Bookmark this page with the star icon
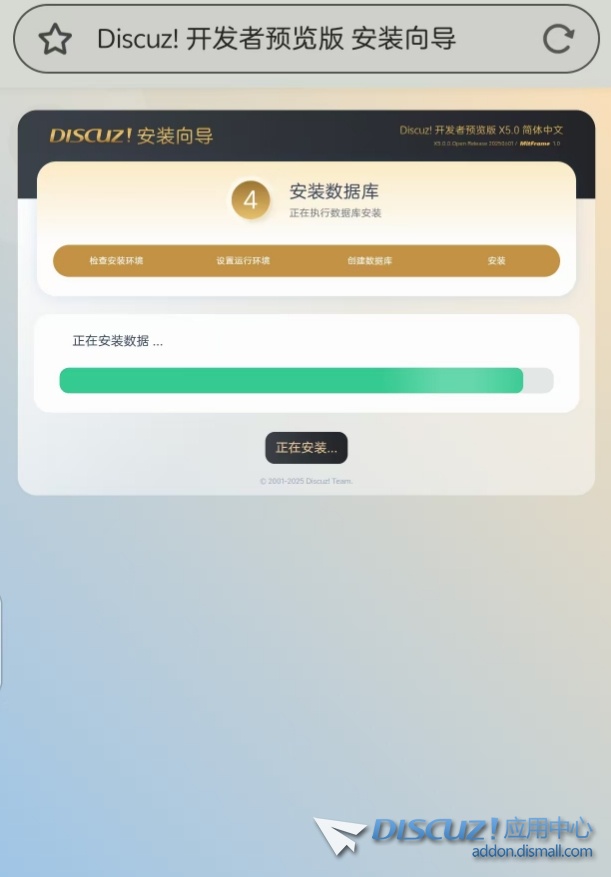 55,39
